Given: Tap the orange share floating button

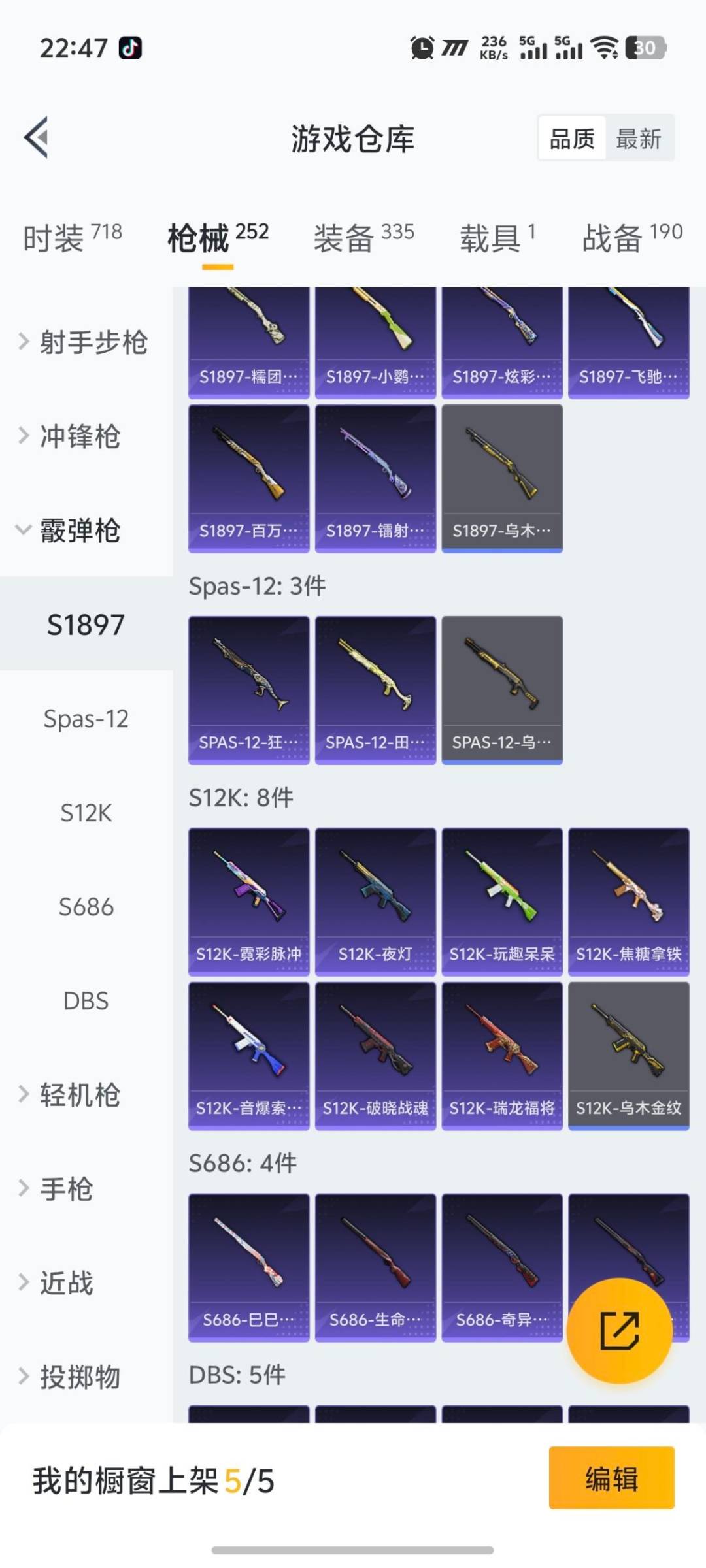Looking at the screenshot, I should (619, 1330).
